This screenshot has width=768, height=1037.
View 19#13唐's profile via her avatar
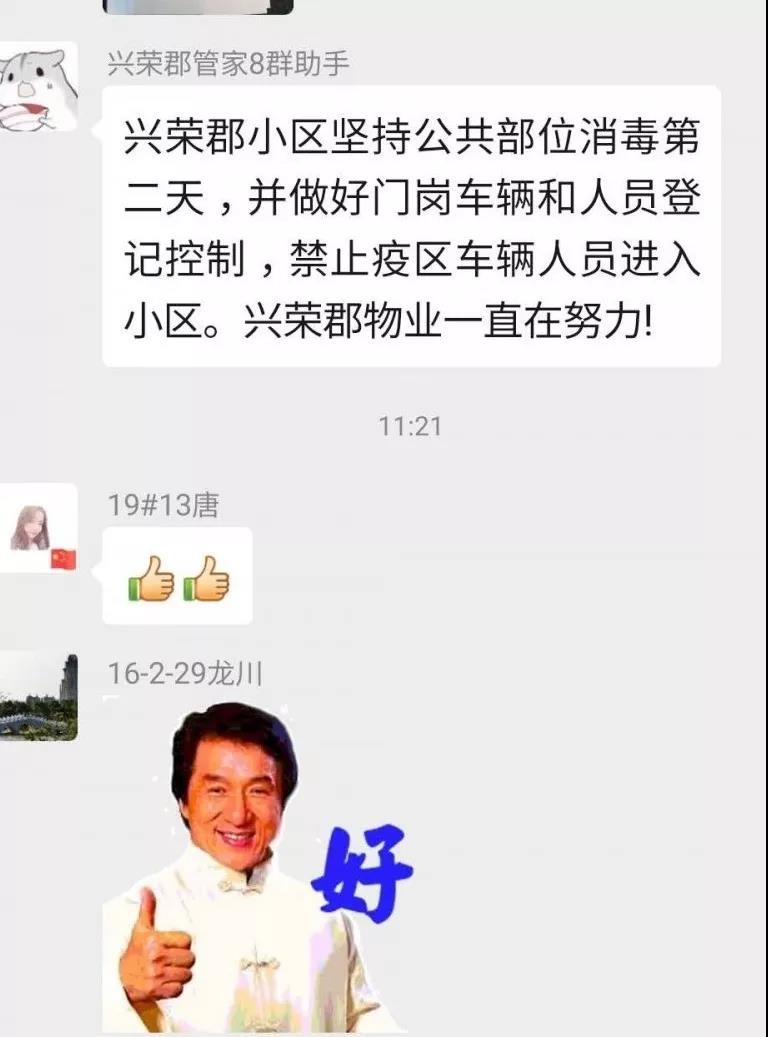click(38, 527)
